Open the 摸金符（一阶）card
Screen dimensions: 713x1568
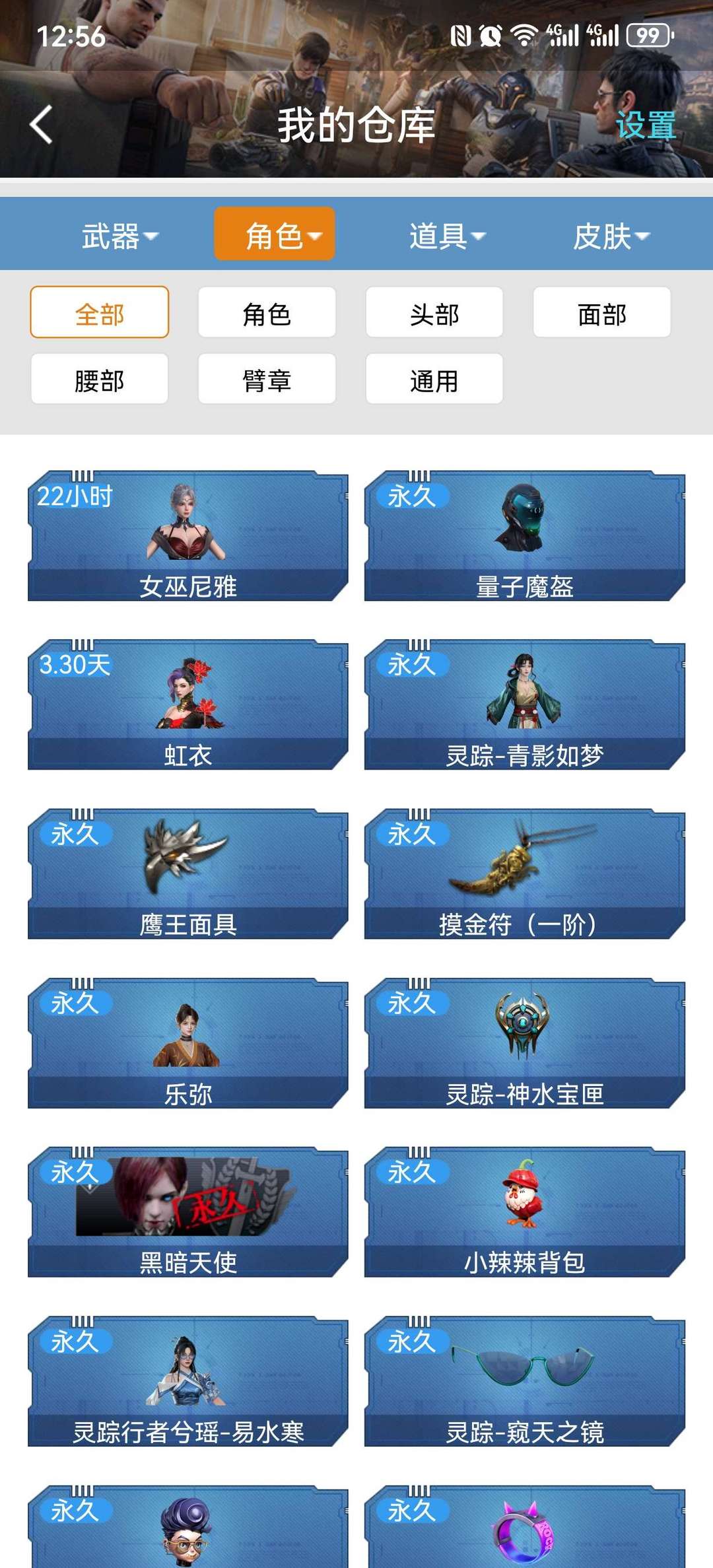click(525, 873)
